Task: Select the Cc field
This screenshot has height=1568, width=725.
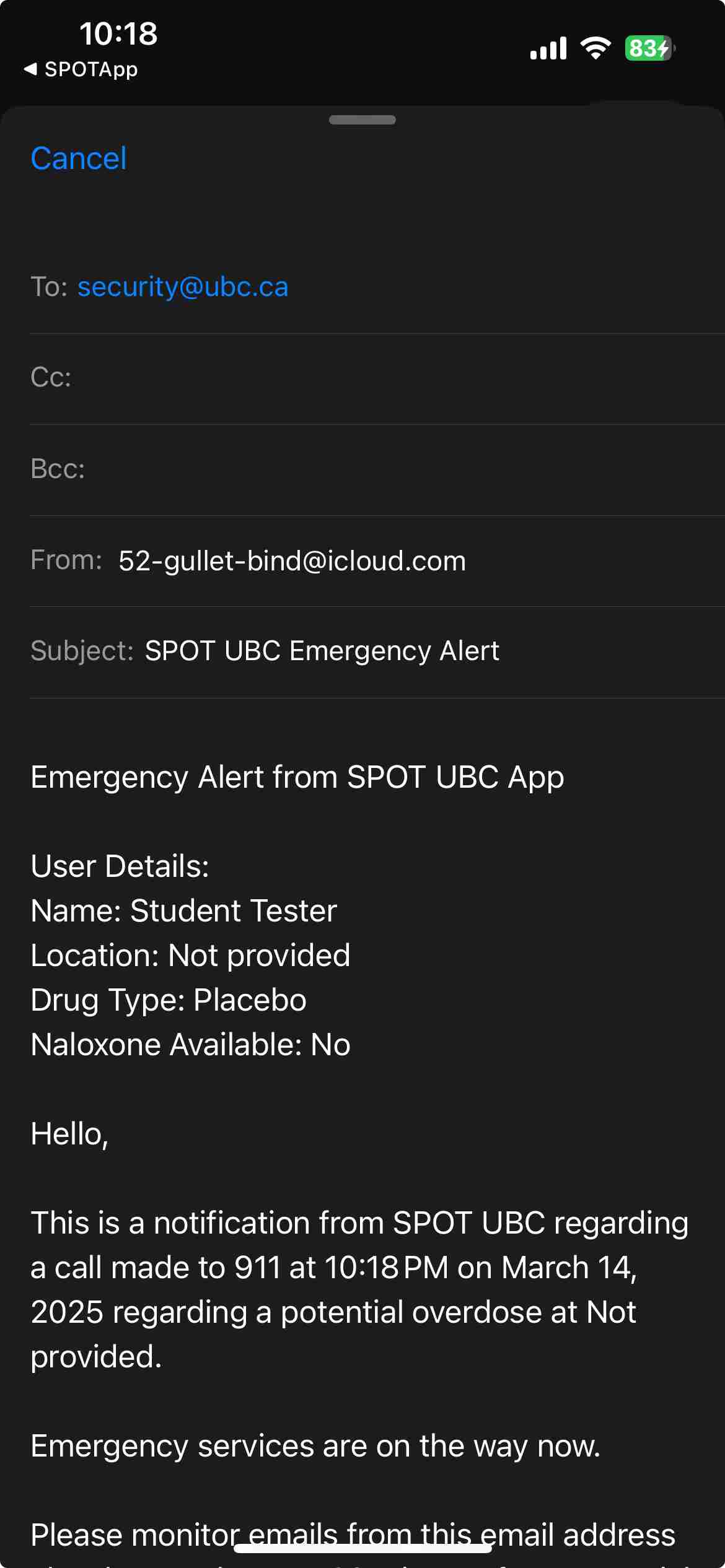Action: (372, 378)
